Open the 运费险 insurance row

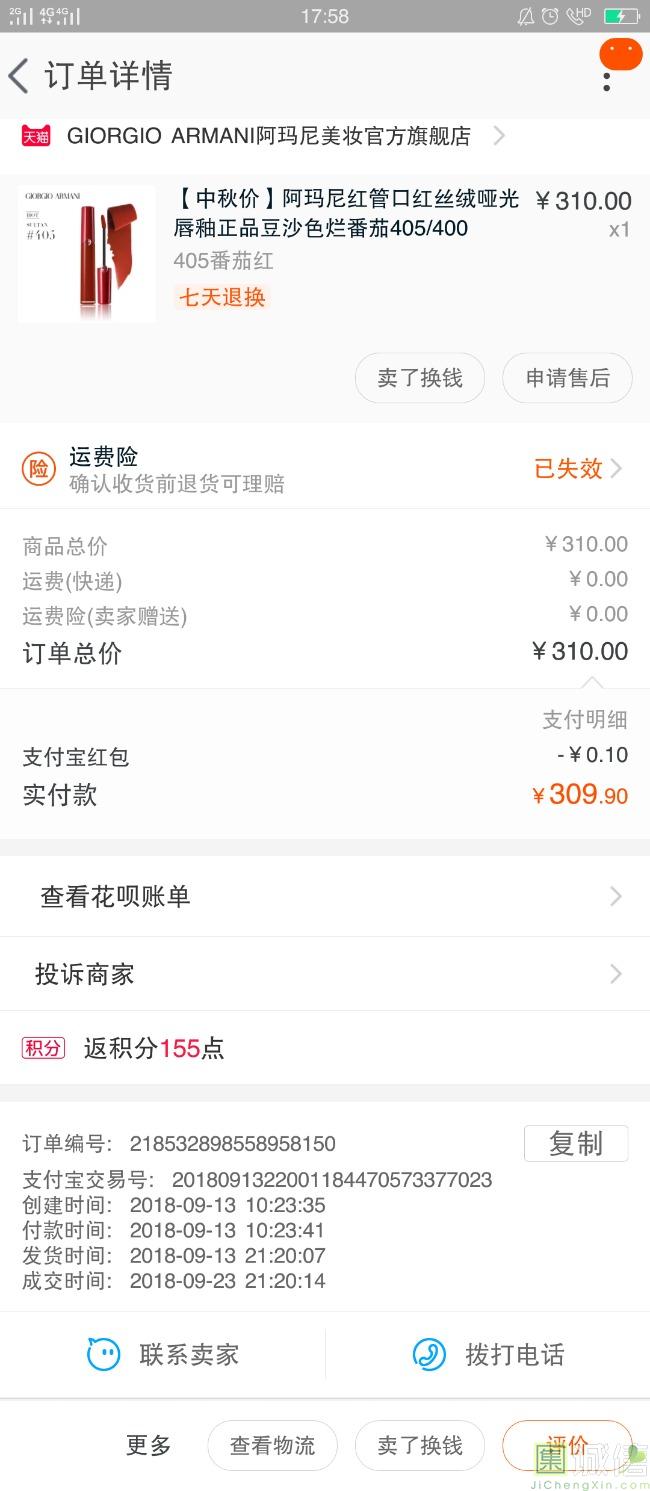324,468
